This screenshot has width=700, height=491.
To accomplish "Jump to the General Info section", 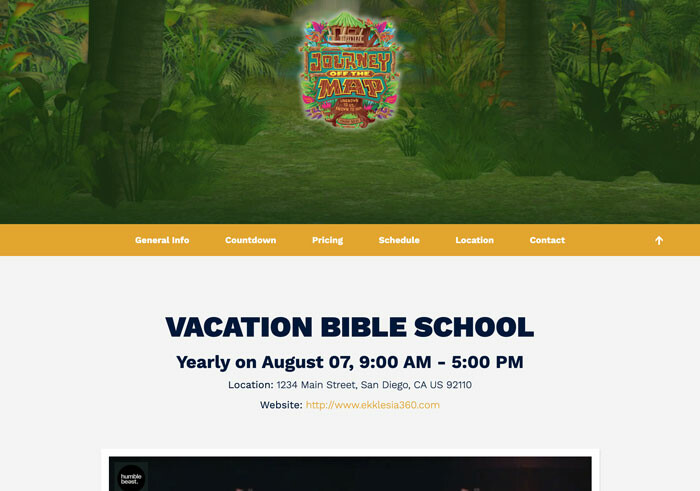I will coord(162,240).
